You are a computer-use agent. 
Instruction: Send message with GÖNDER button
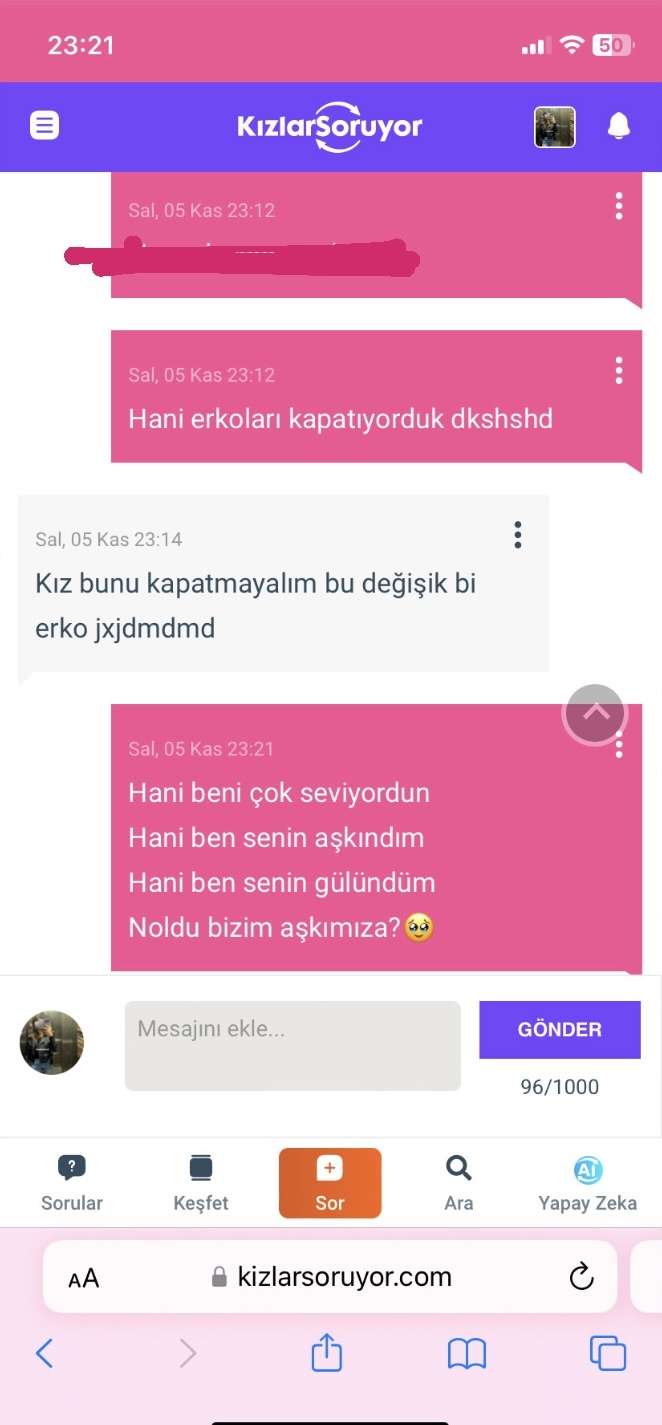tap(560, 1029)
